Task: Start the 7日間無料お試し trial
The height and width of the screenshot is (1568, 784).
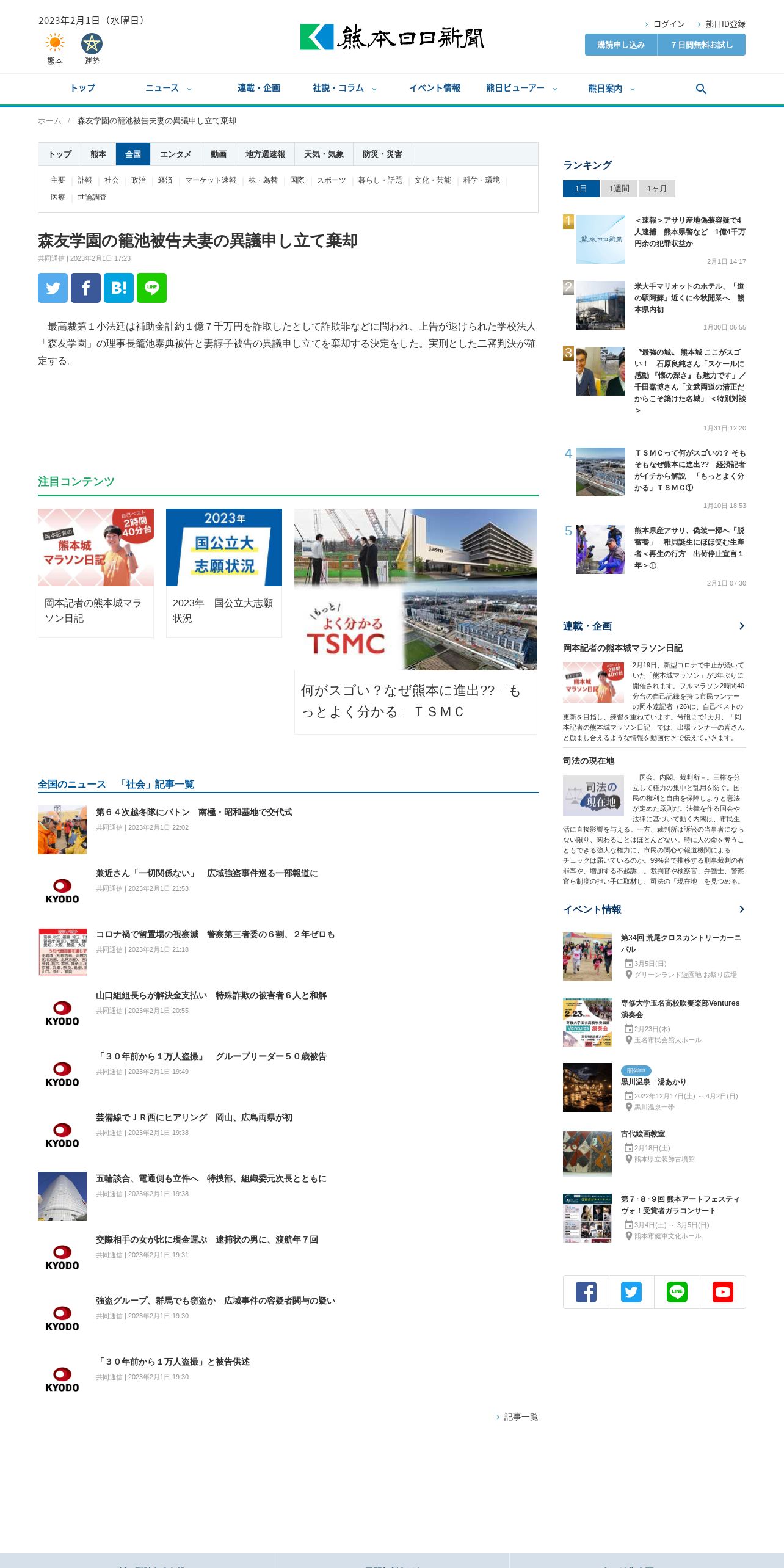Action: (702, 45)
